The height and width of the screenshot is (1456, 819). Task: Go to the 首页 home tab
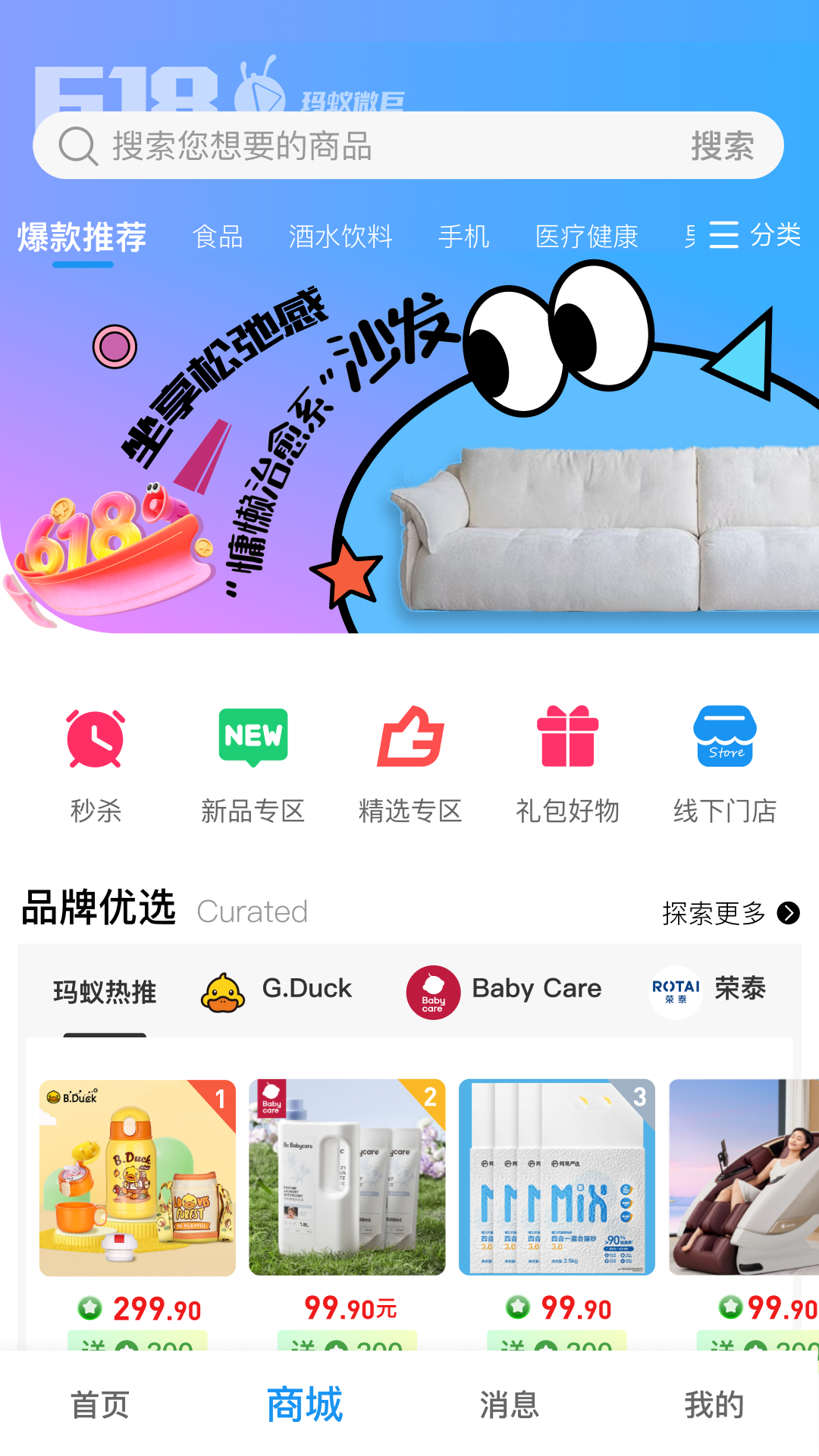click(100, 1404)
